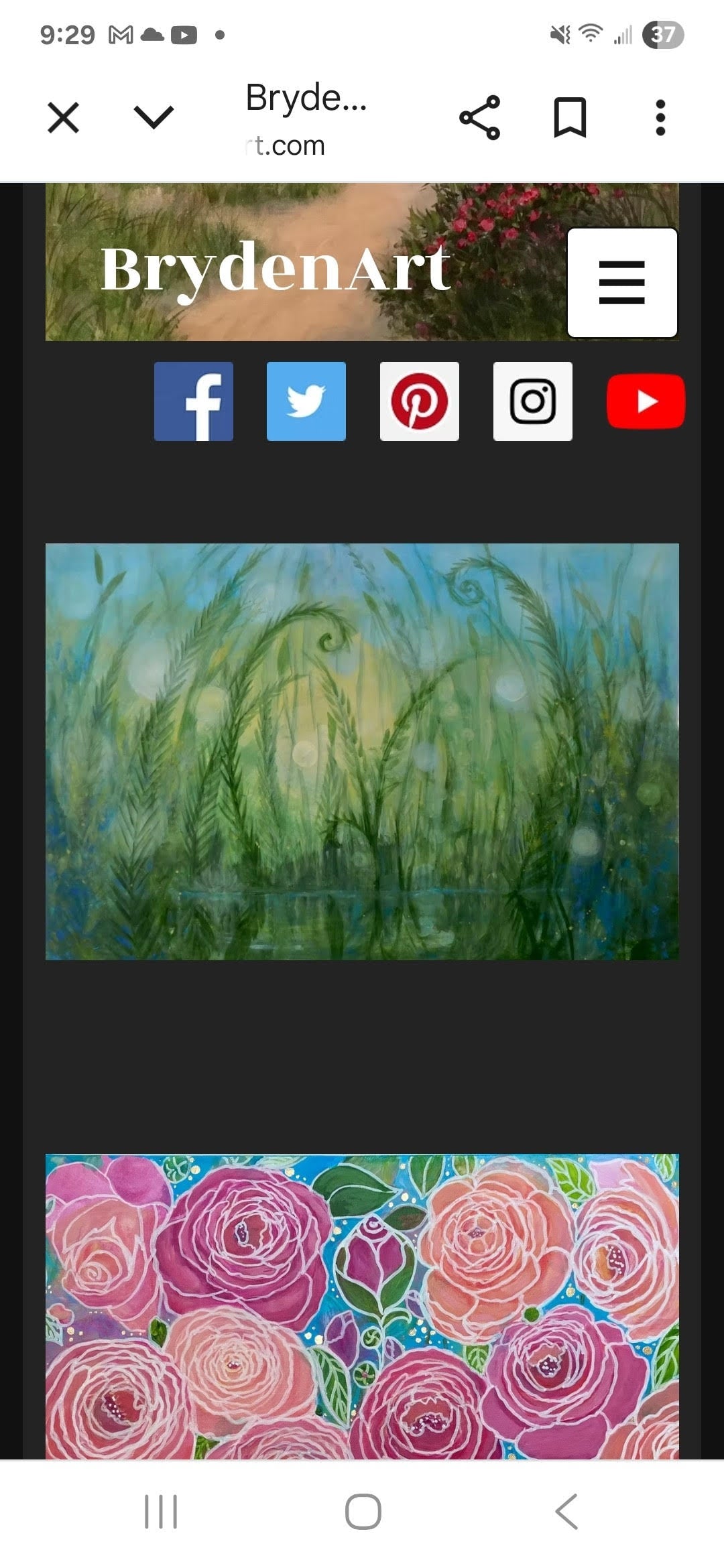Show recent apps
Viewport: 724px width, 1568px height.
161,1512
